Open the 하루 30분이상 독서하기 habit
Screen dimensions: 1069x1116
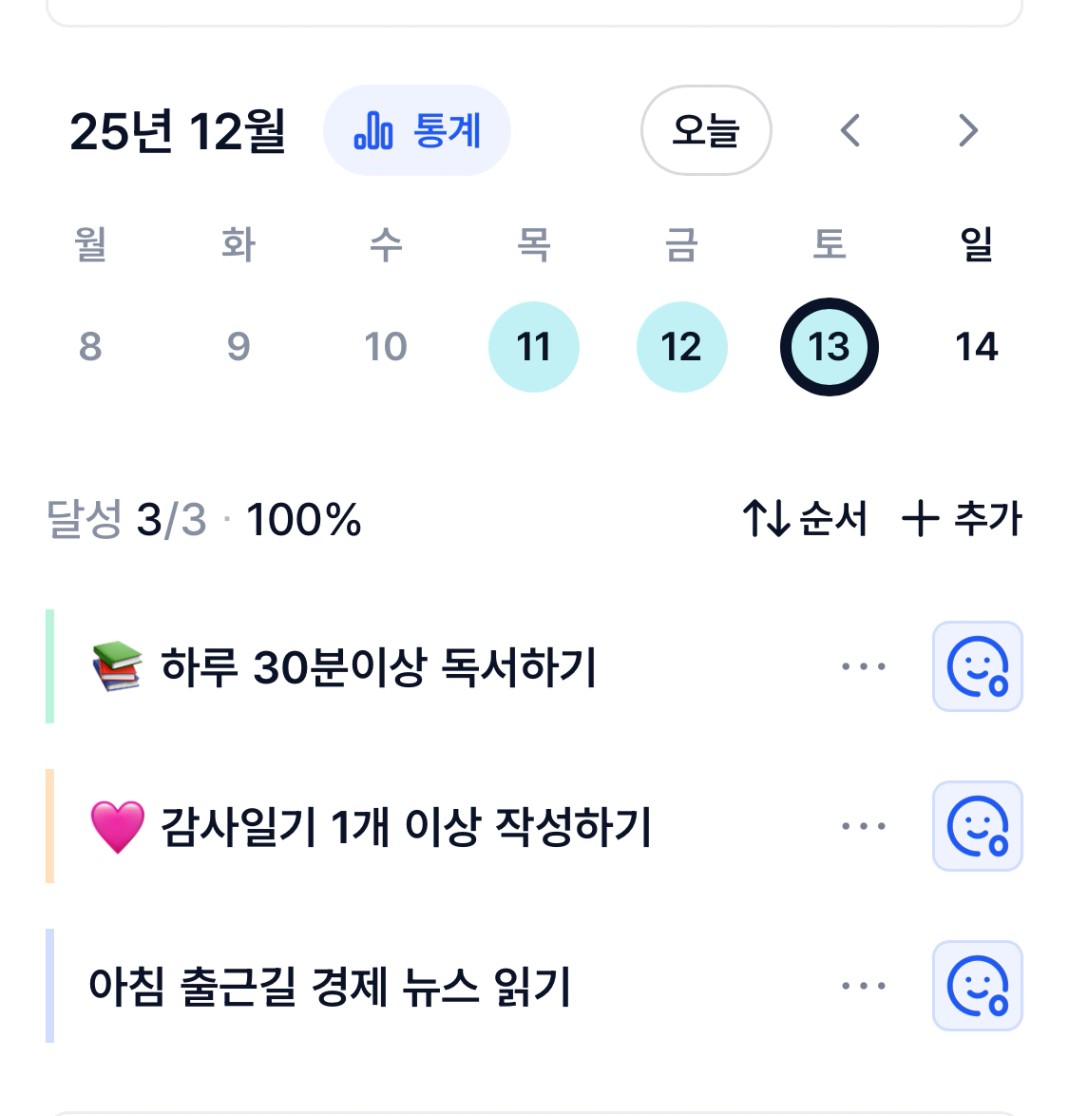[378, 667]
